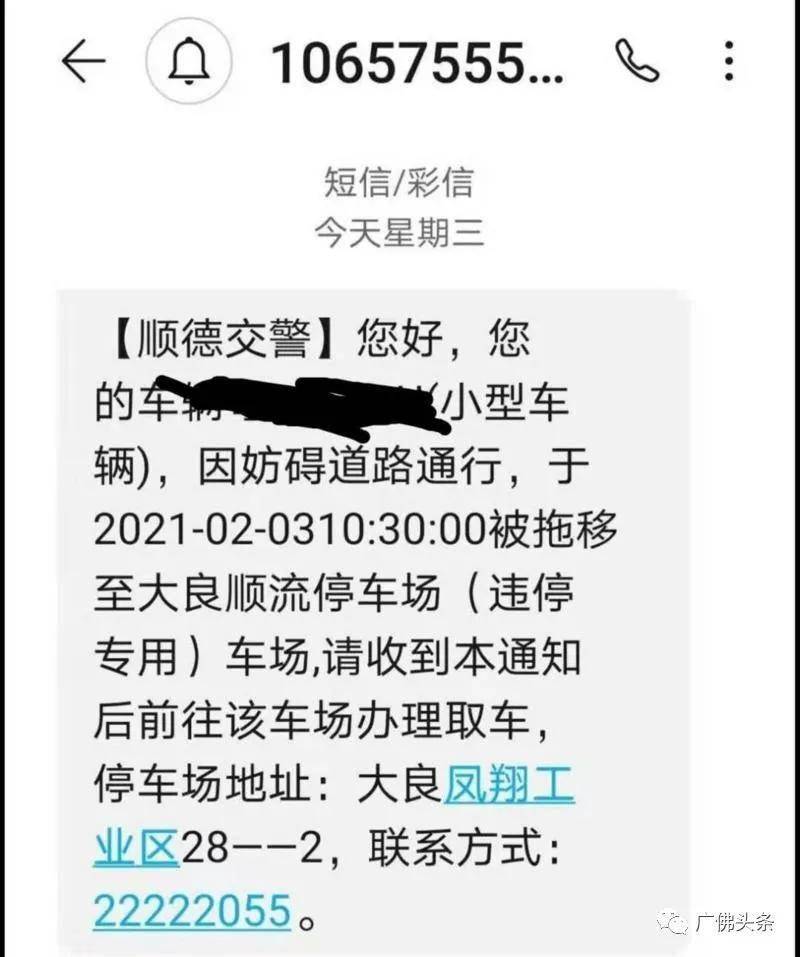This screenshot has height=957, width=800.
Task: Call the sender 10657555
Action: coord(637,62)
